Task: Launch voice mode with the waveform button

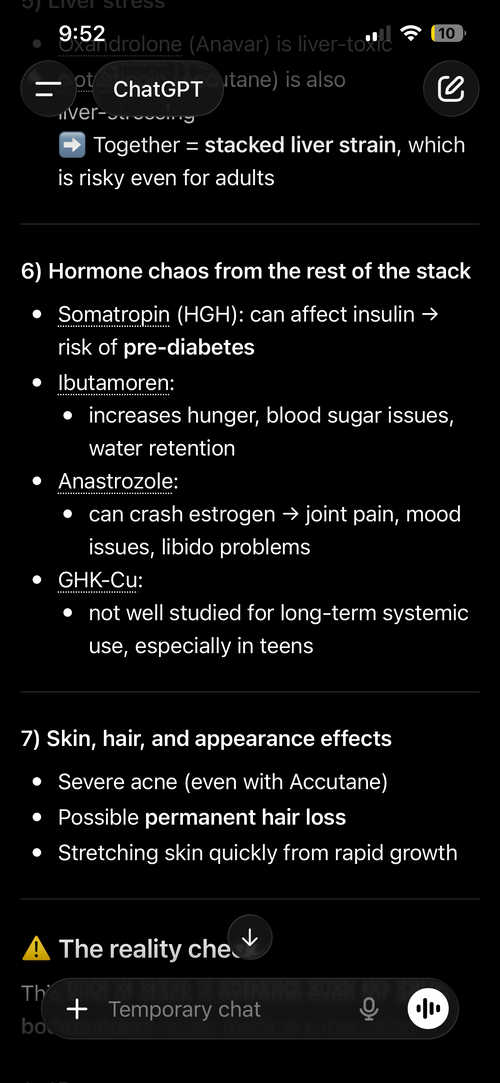Action: 428,1008
